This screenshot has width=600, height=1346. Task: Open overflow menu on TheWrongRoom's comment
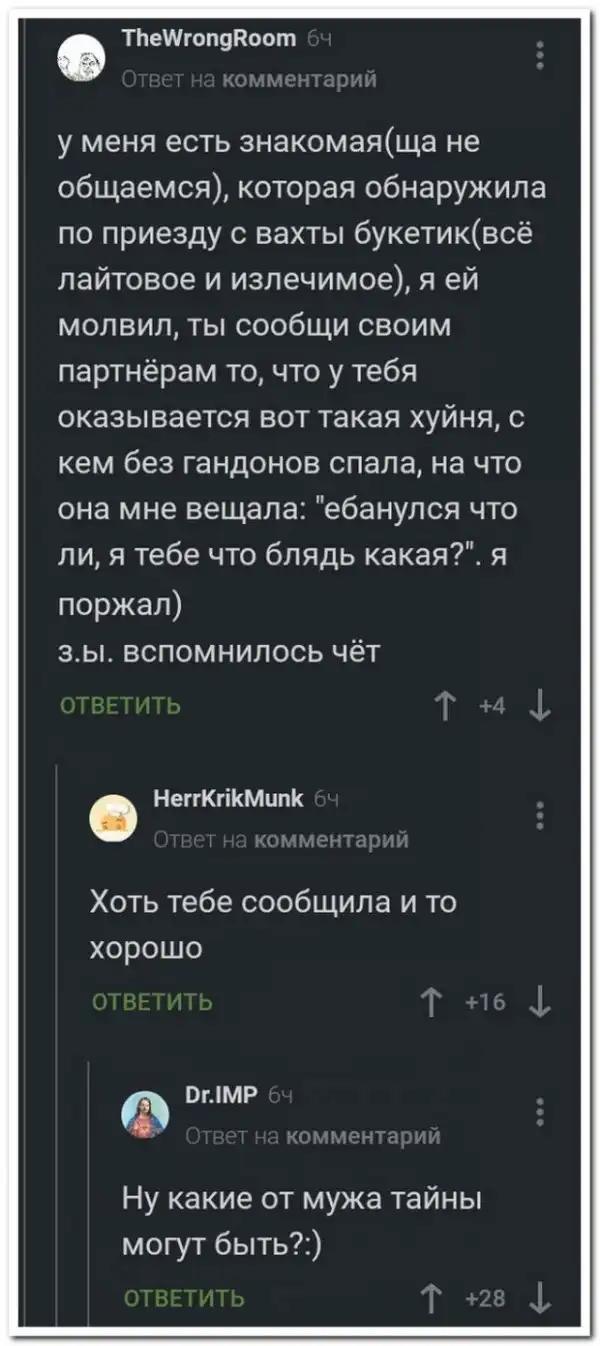click(x=540, y=54)
